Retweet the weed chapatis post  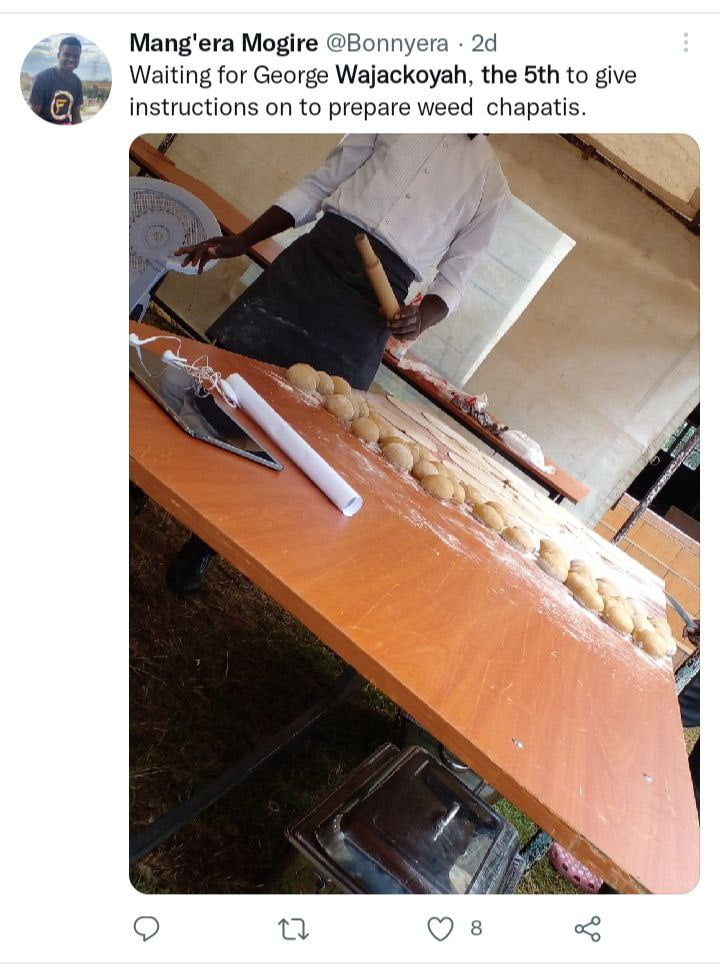pos(293,928)
